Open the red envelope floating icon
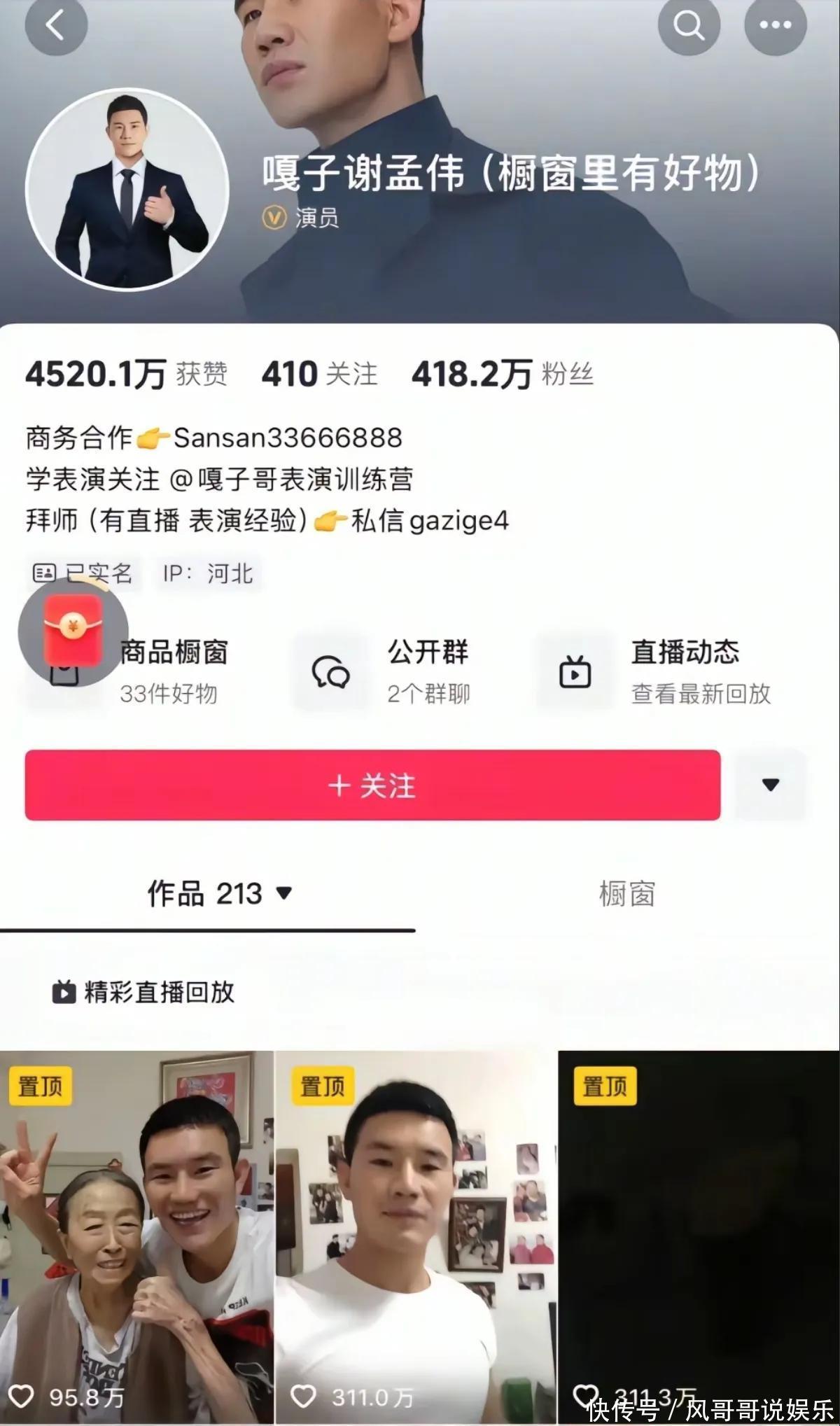The width and height of the screenshot is (840, 1426). click(73, 630)
